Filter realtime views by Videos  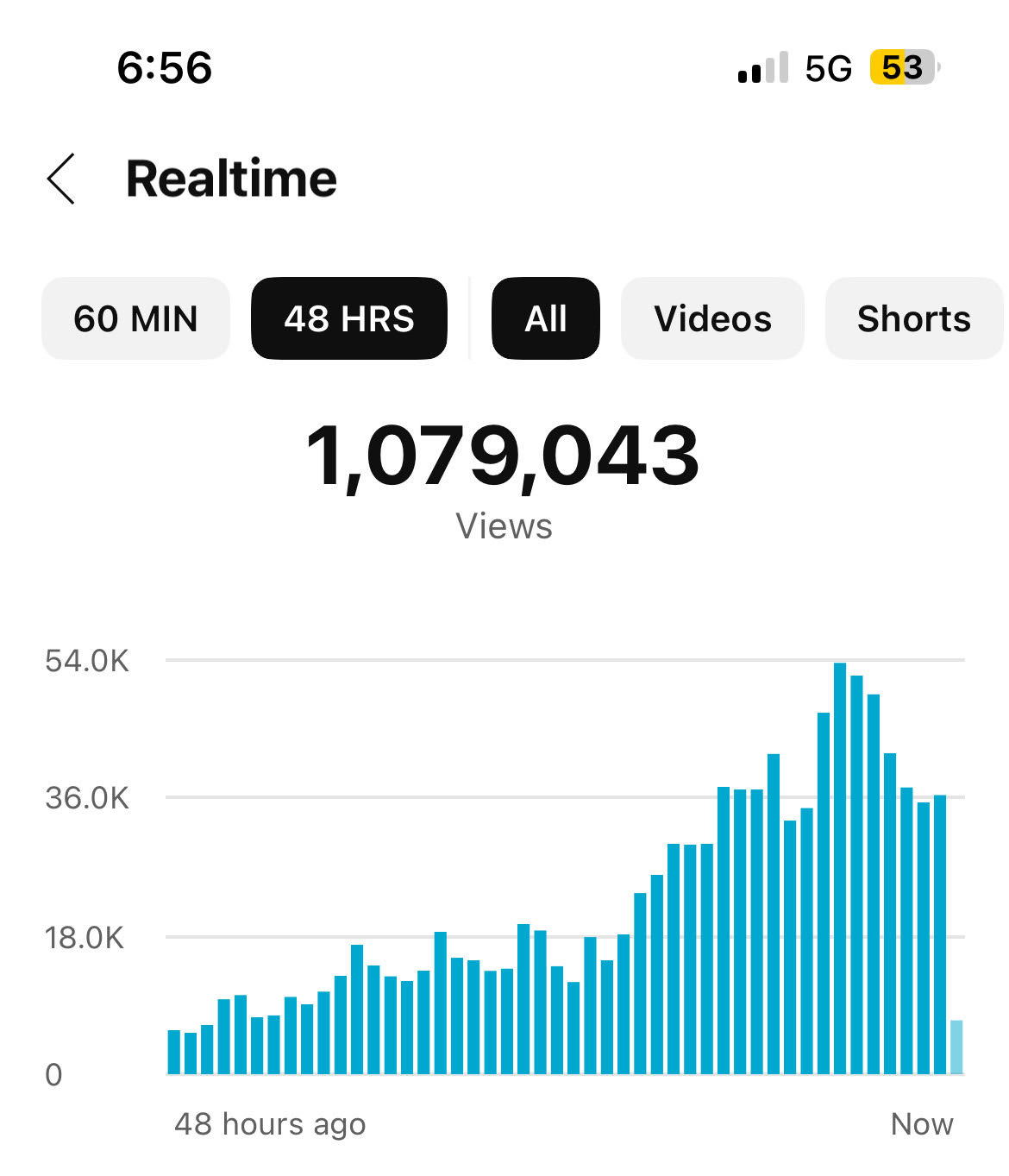pos(712,318)
